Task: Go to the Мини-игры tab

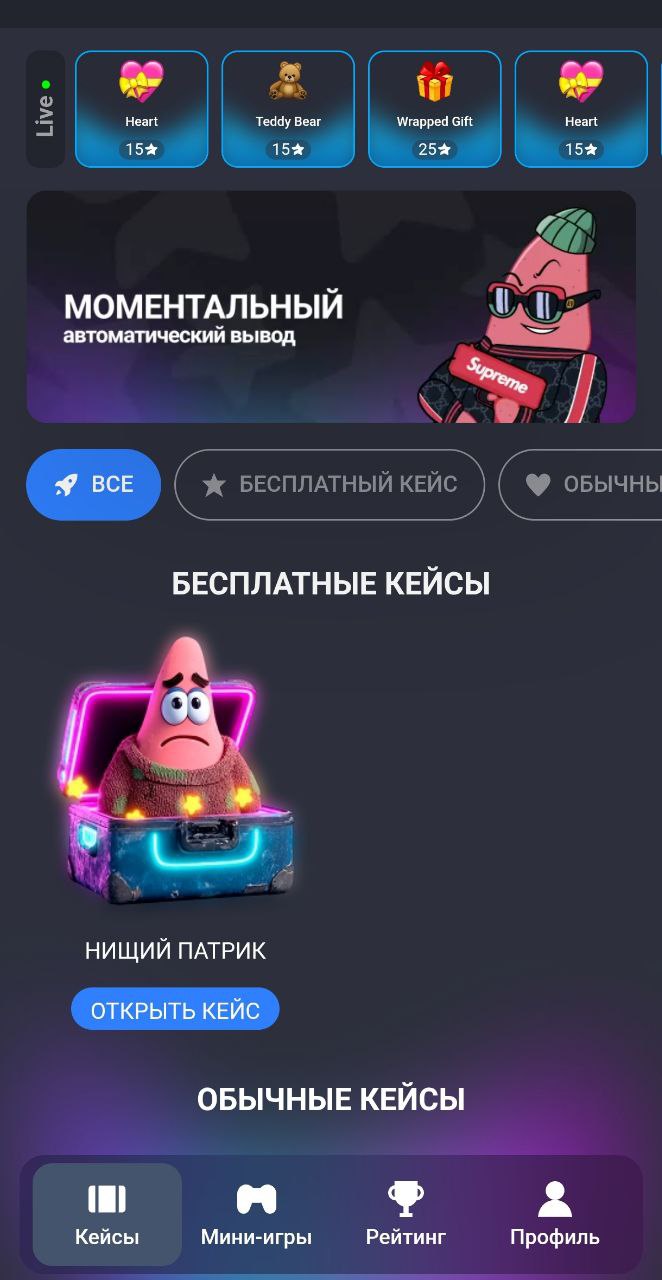Action: tap(256, 1214)
